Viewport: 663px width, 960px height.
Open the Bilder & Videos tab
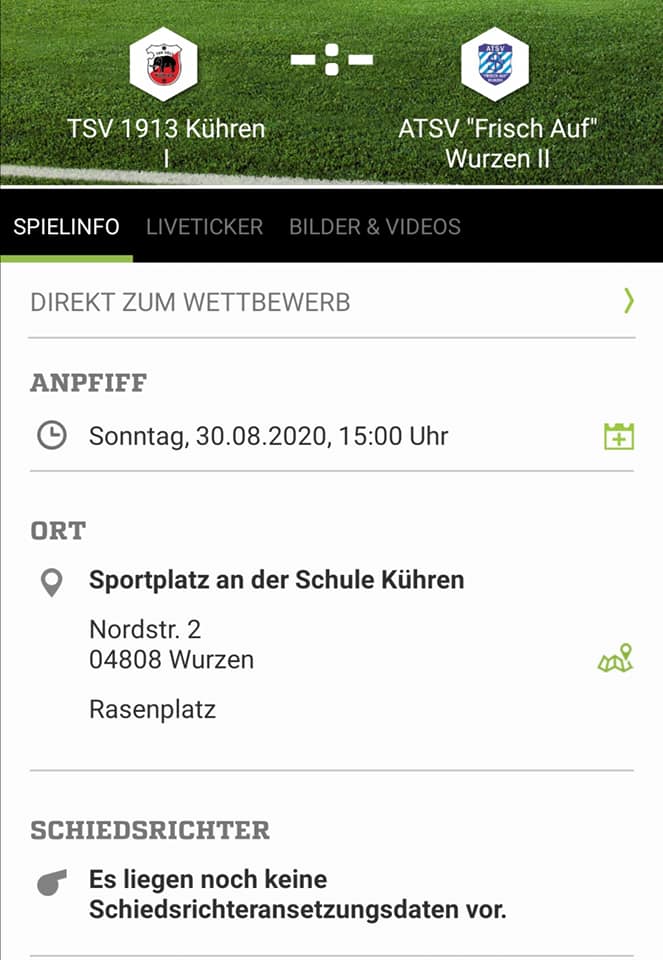pos(375,227)
